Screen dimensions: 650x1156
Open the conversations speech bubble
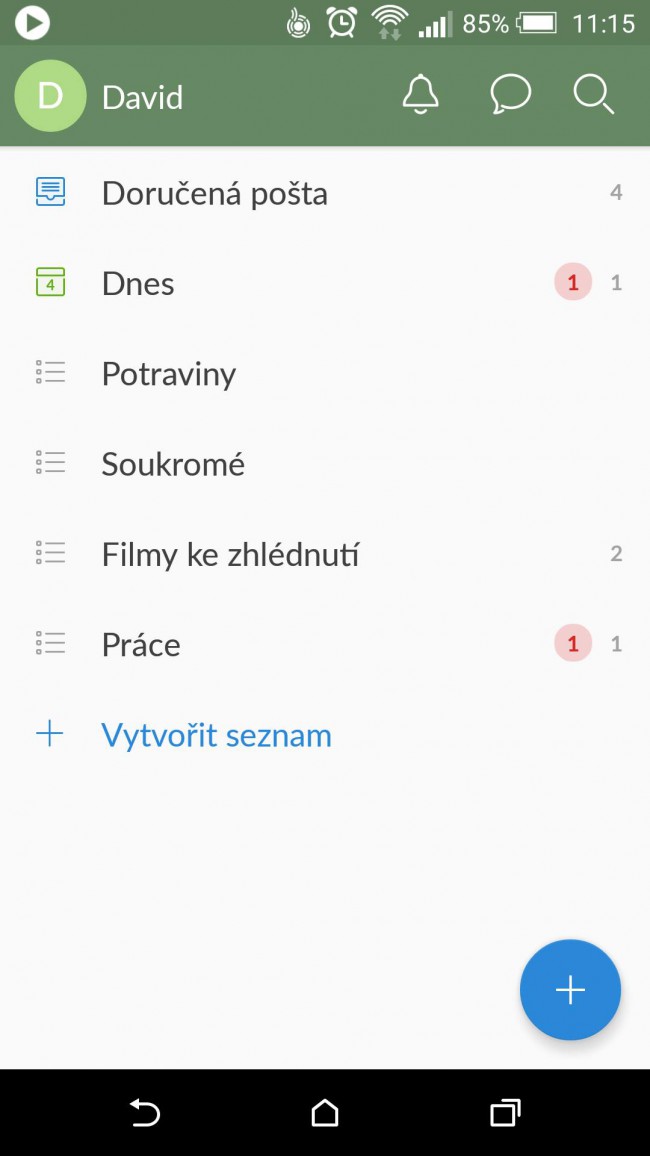(x=510, y=96)
